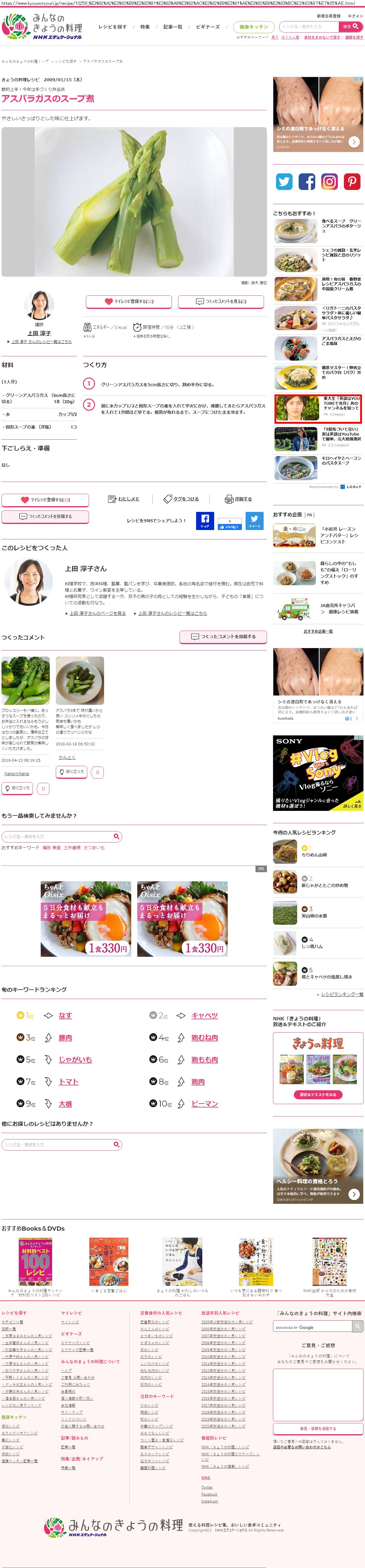
Task: Go to the 健康キッチン section
Action: 253,27
